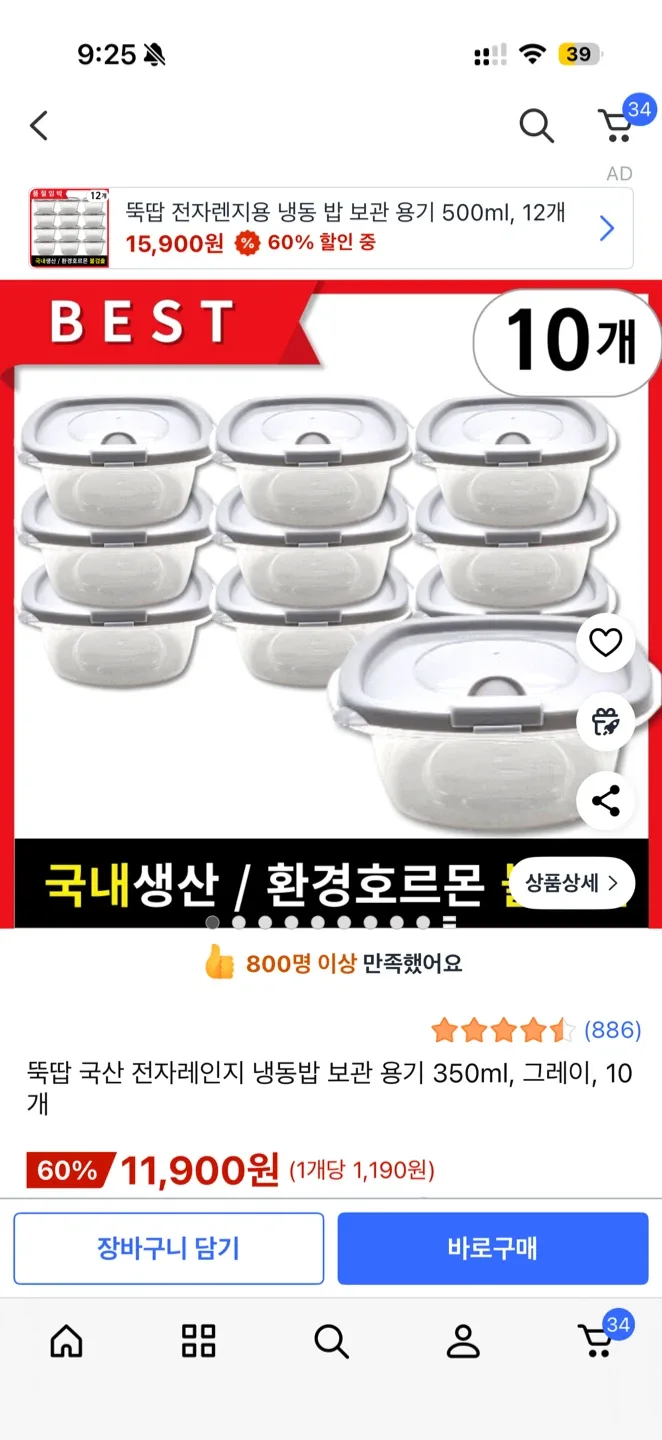This screenshot has height=1440, width=662.
Task: Tap 바로구매 to buy now
Action: (493, 1248)
